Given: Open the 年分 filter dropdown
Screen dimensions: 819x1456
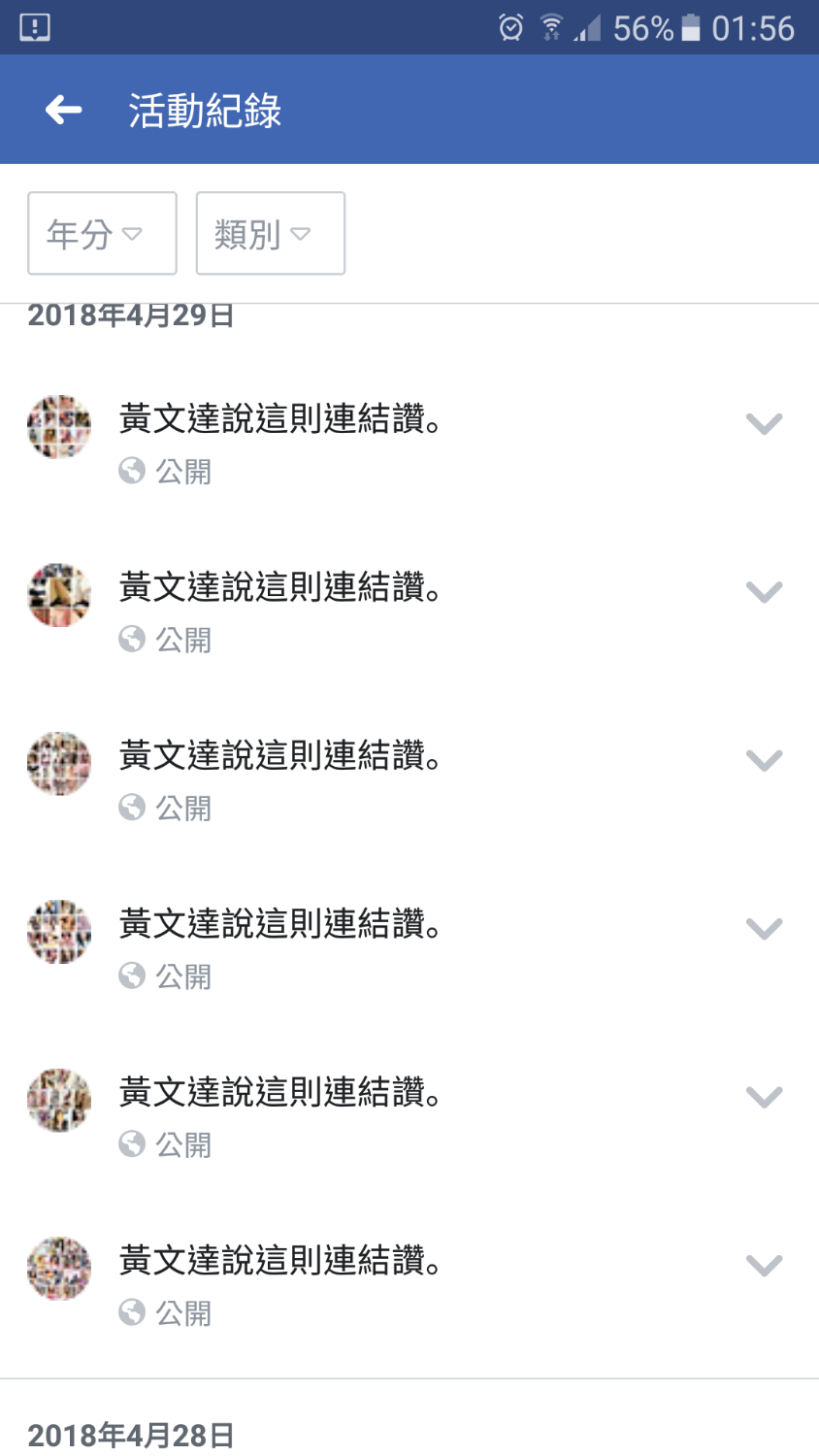Looking at the screenshot, I should [102, 233].
